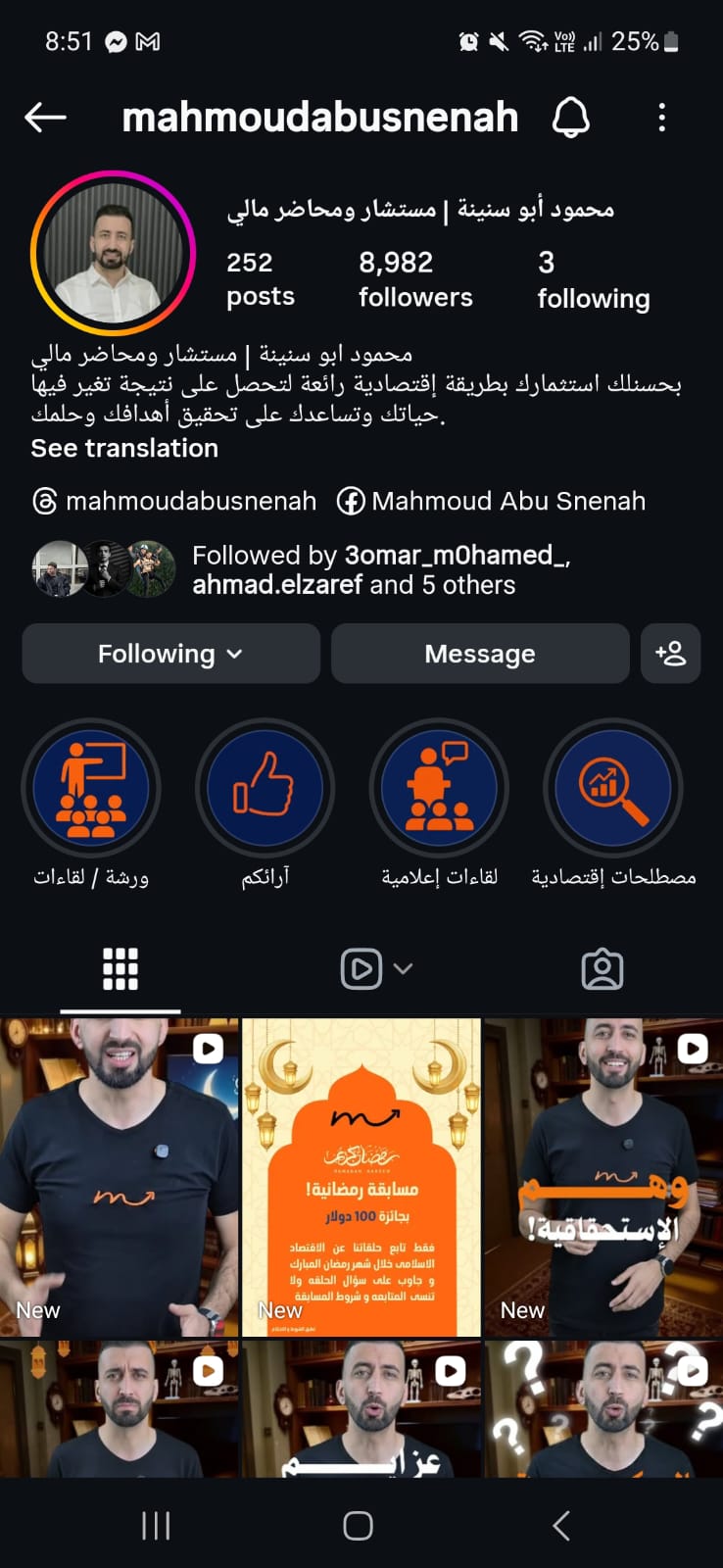Show the 3 following accounts

[593, 278]
